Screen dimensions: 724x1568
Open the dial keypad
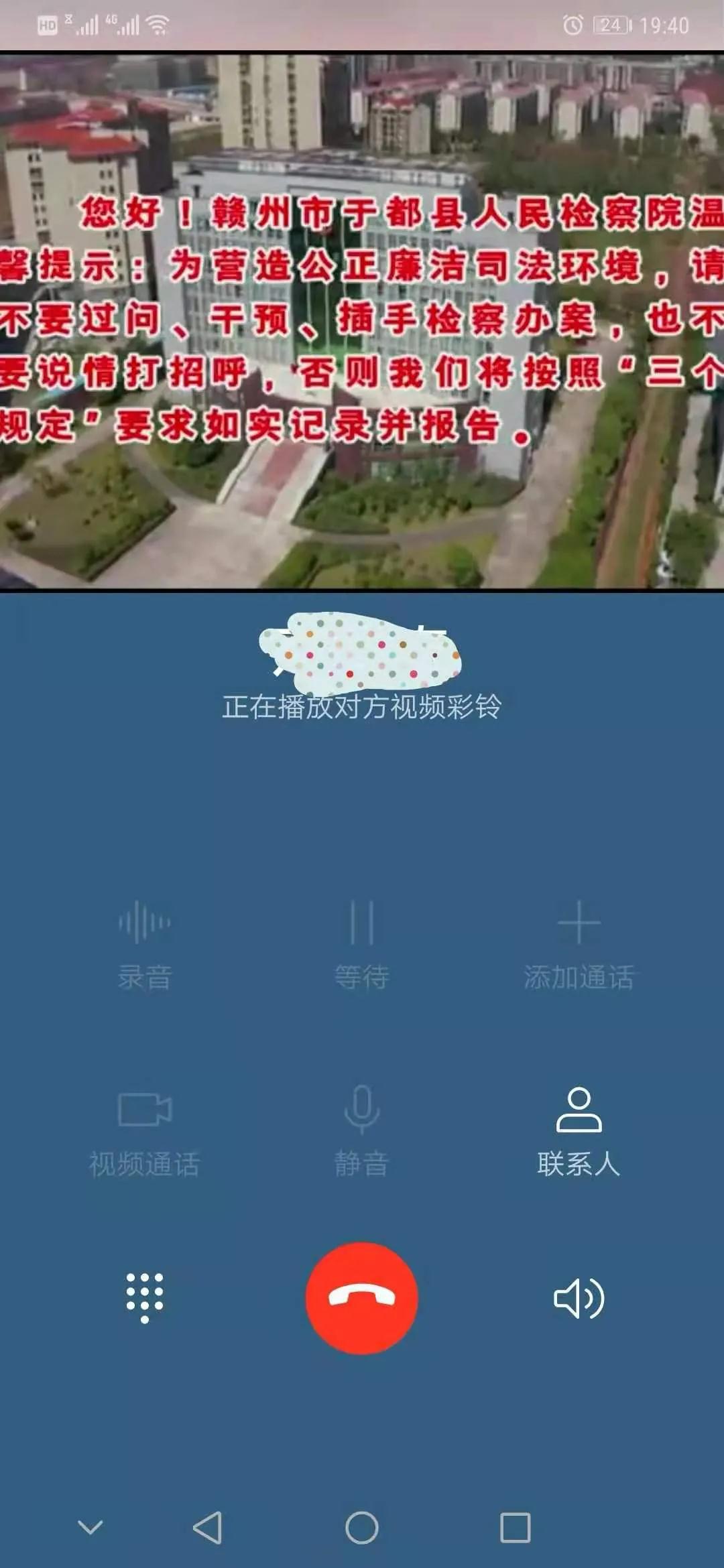tap(145, 1297)
